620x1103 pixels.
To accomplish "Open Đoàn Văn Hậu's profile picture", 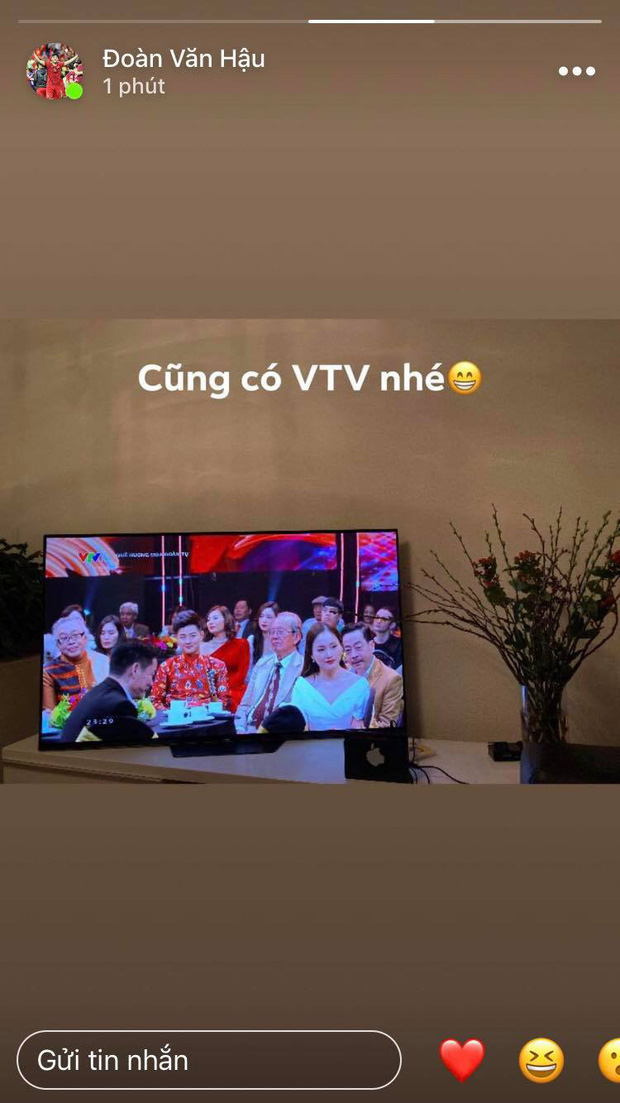I will (x=54, y=71).
